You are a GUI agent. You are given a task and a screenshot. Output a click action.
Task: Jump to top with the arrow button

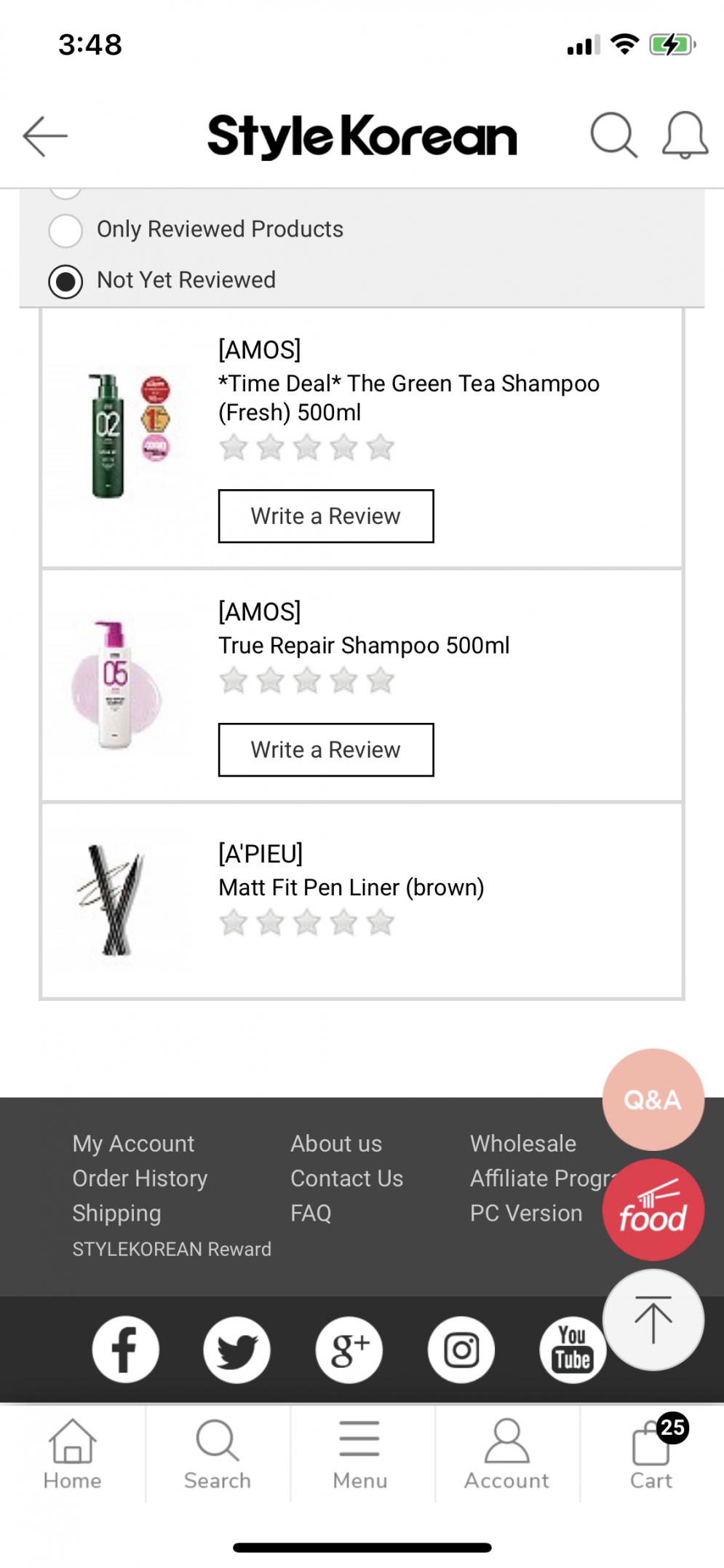(653, 1319)
